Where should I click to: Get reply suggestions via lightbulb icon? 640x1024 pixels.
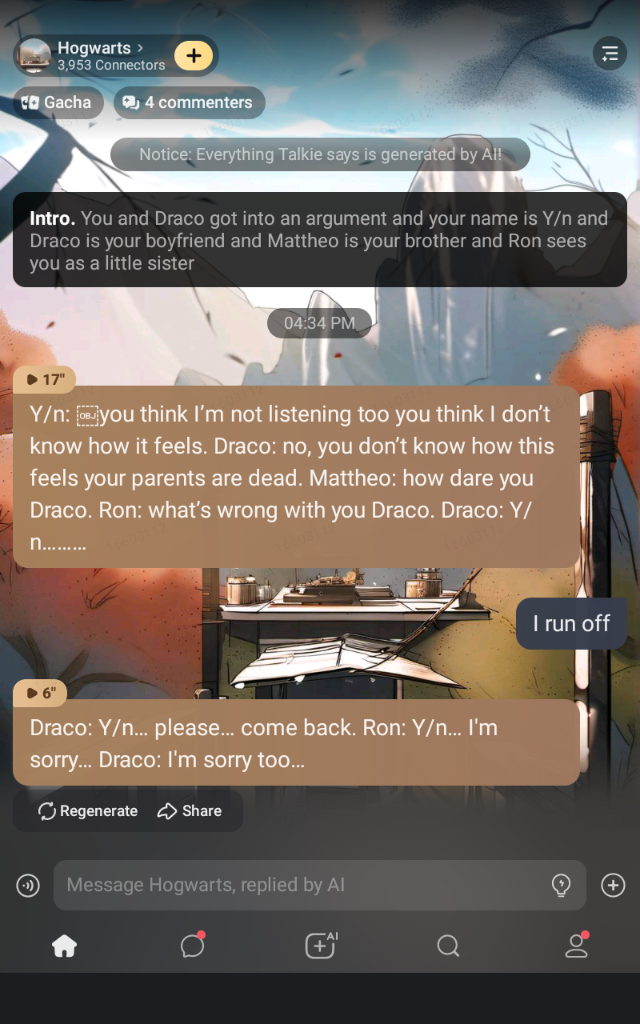[x=561, y=885]
